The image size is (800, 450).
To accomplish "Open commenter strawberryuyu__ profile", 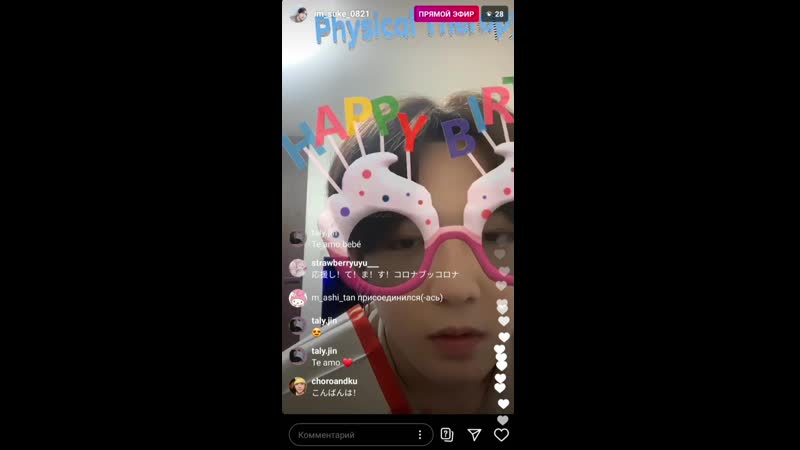I will tap(297, 267).
